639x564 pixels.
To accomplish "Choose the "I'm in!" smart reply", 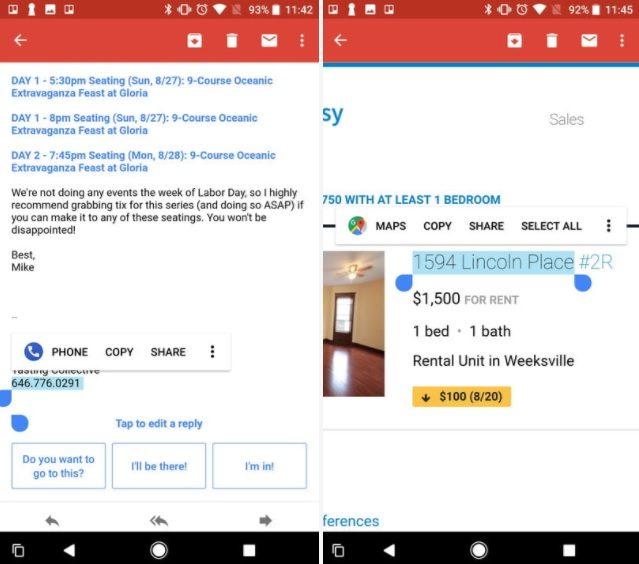I will (x=259, y=466).
